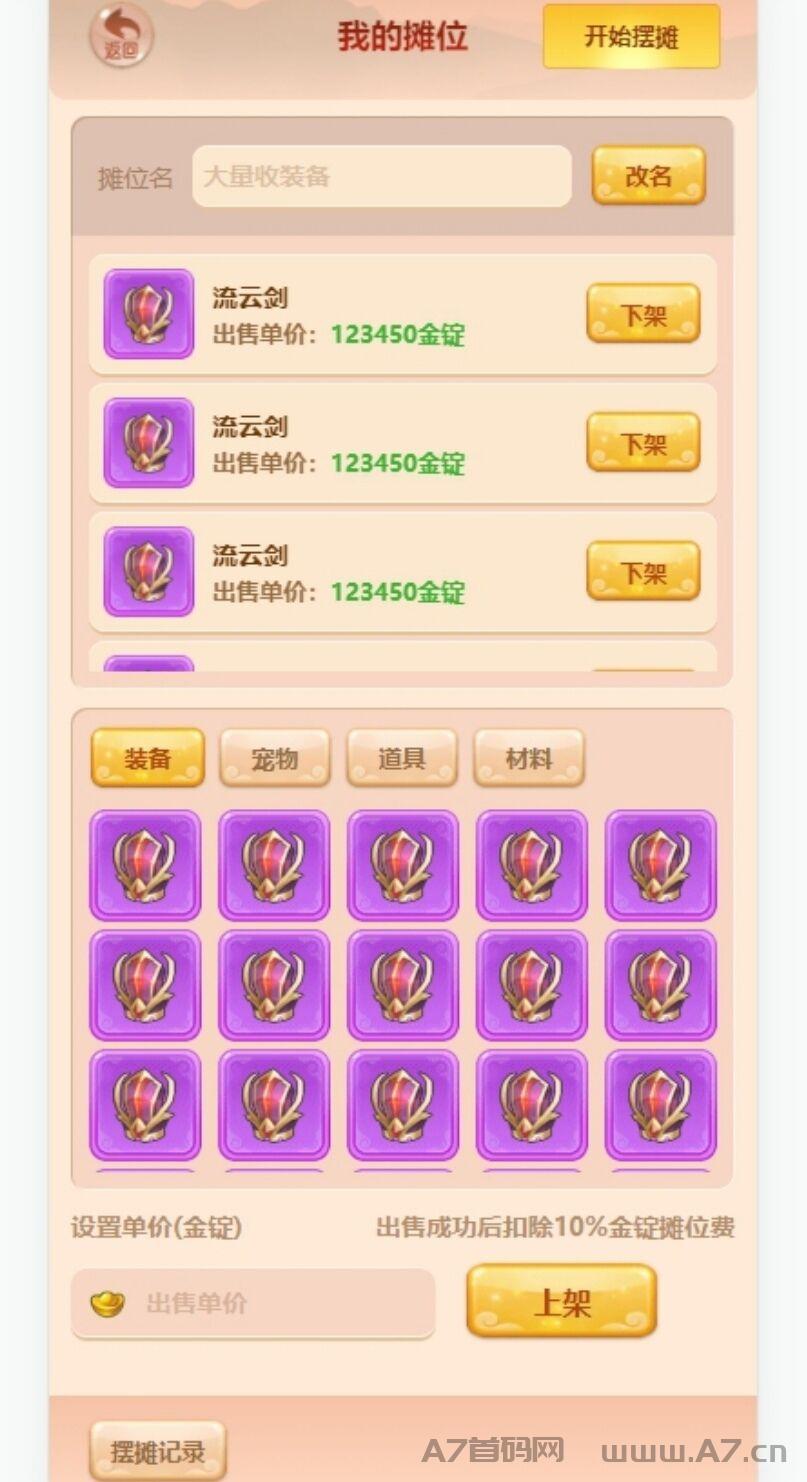
Task: Open 摆摊记录 stall records
Action: tap(157, 1451)
